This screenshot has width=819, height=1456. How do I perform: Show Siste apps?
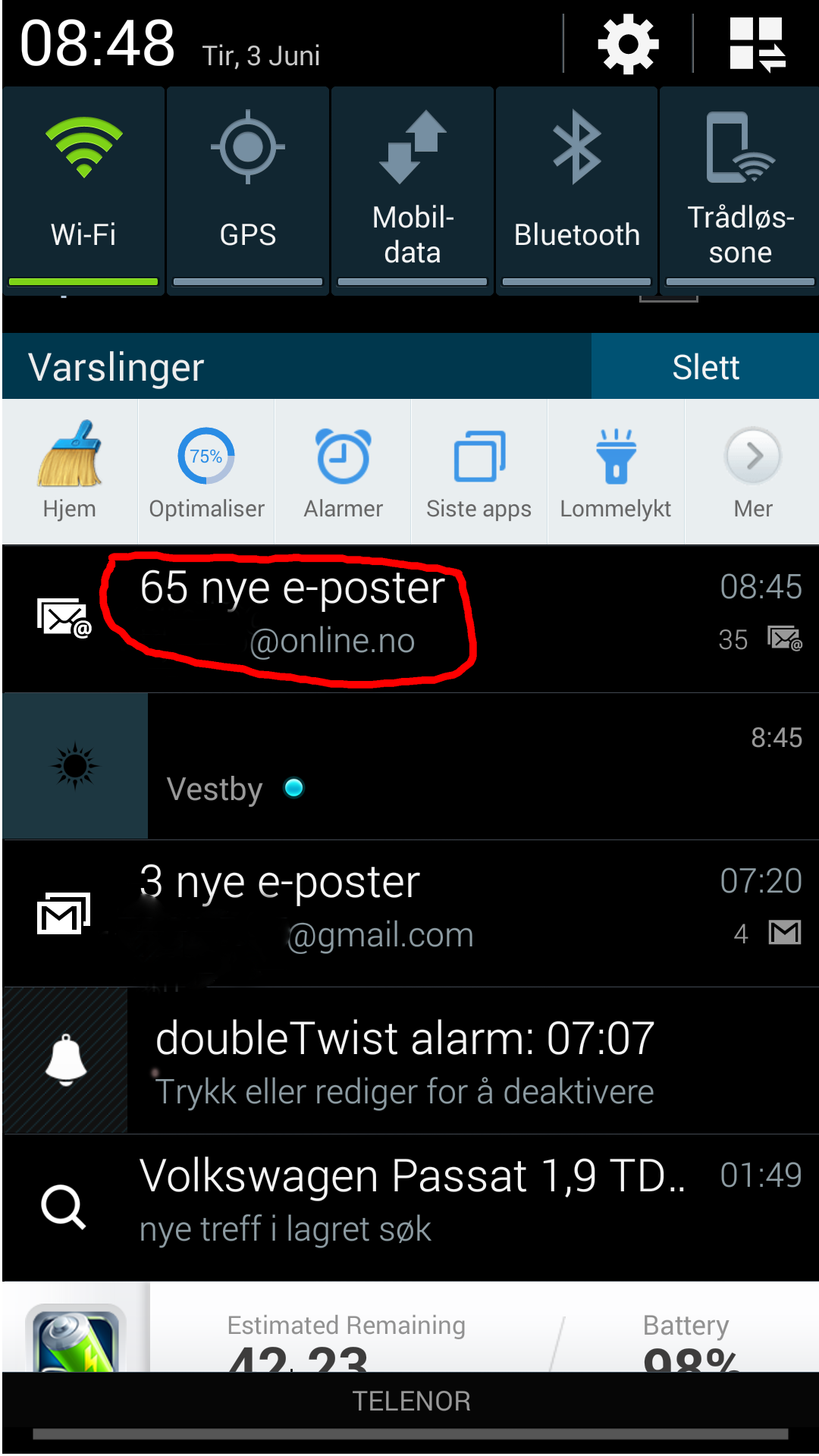coord(479,471)
